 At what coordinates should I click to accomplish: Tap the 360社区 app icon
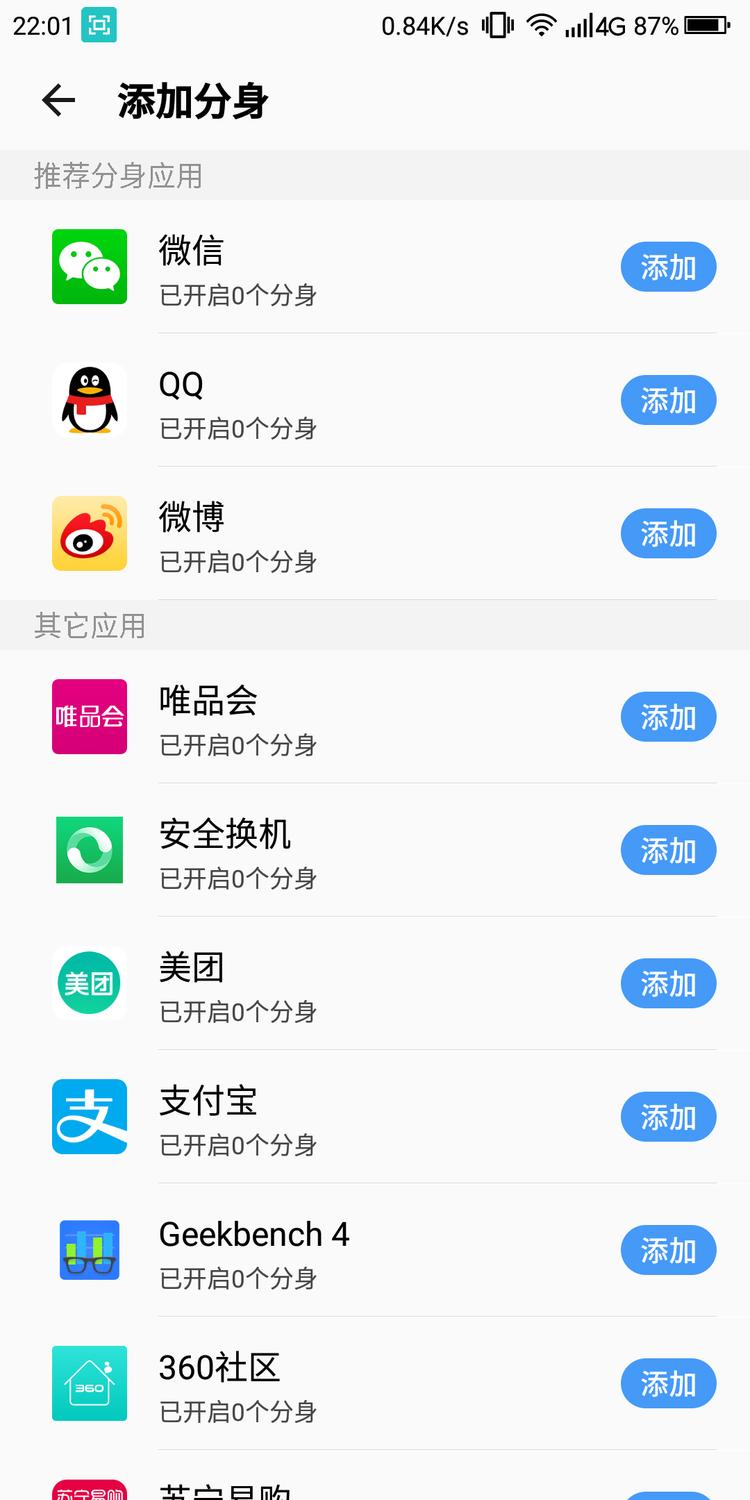[x=89, y=1384]
